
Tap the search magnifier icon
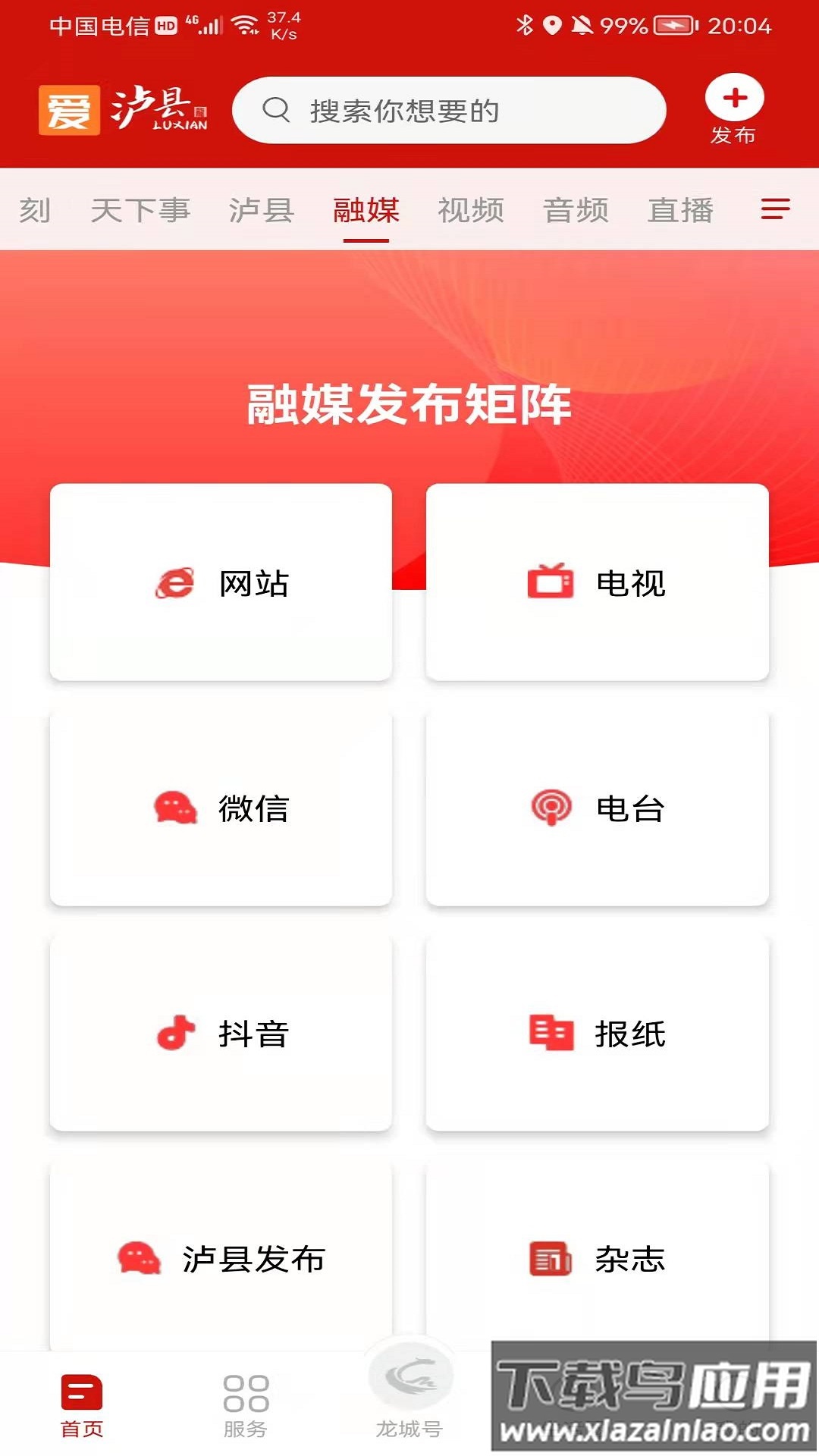(x=278, y=111)
